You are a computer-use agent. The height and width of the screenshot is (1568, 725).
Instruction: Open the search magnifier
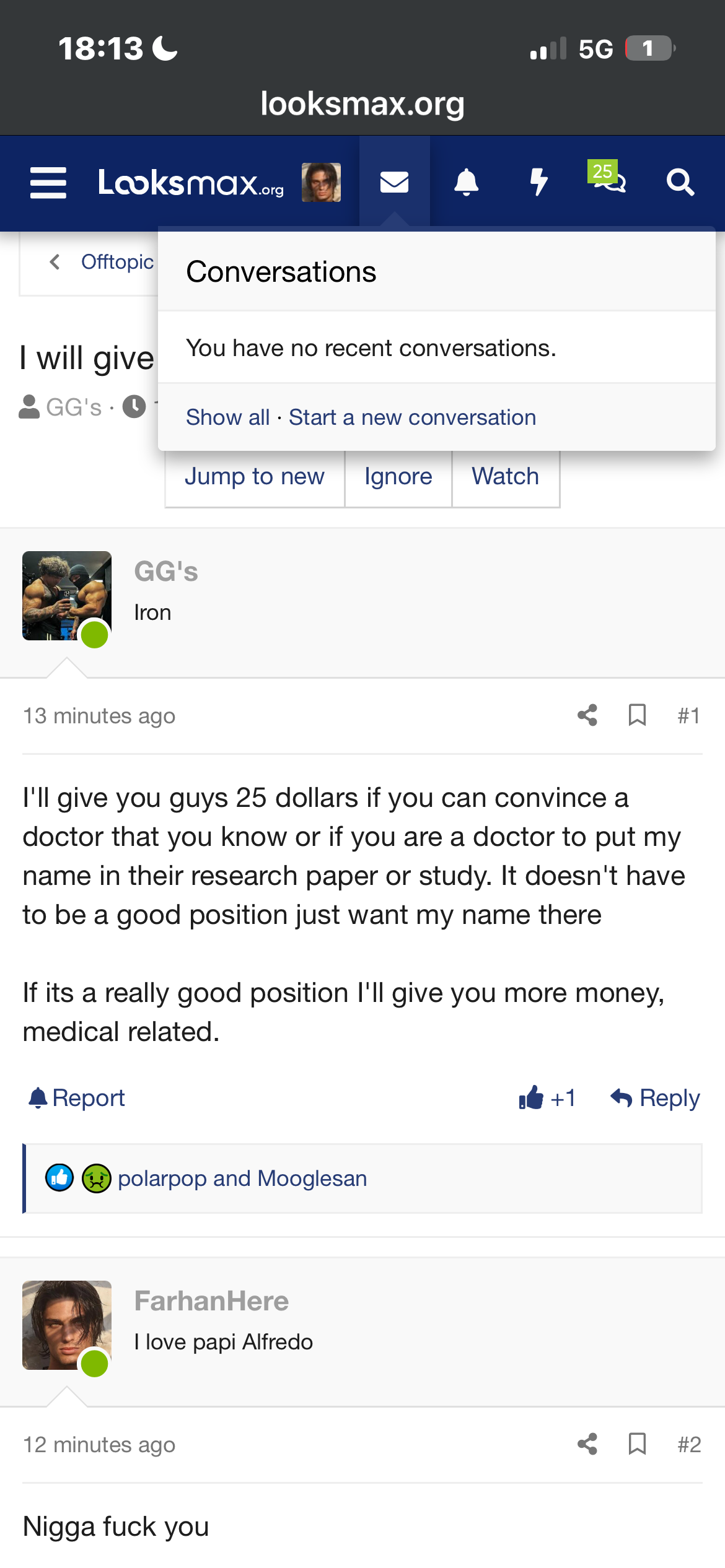(680, 183)
